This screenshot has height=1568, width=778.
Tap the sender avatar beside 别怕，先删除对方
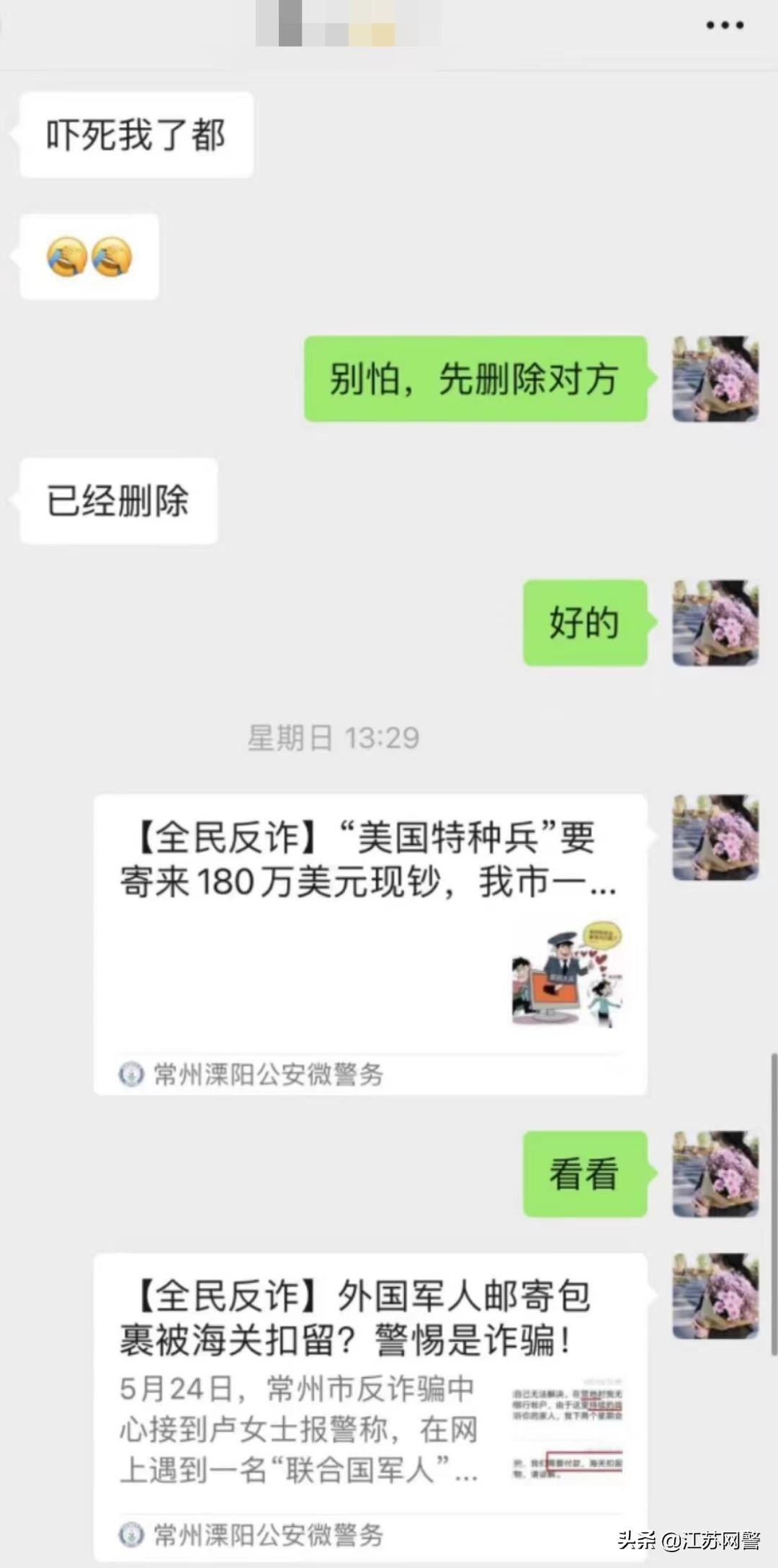pos(715,379)
